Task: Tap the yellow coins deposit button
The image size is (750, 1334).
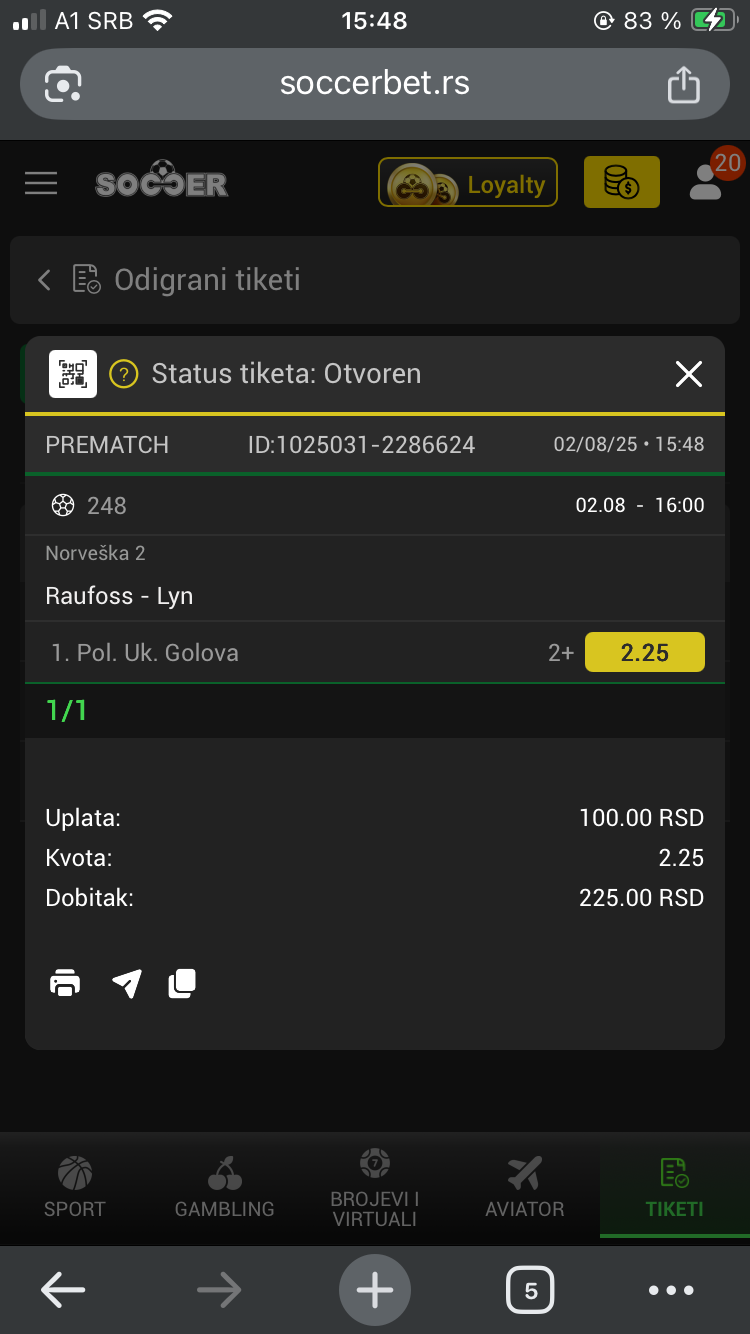Action: point(621,182)
